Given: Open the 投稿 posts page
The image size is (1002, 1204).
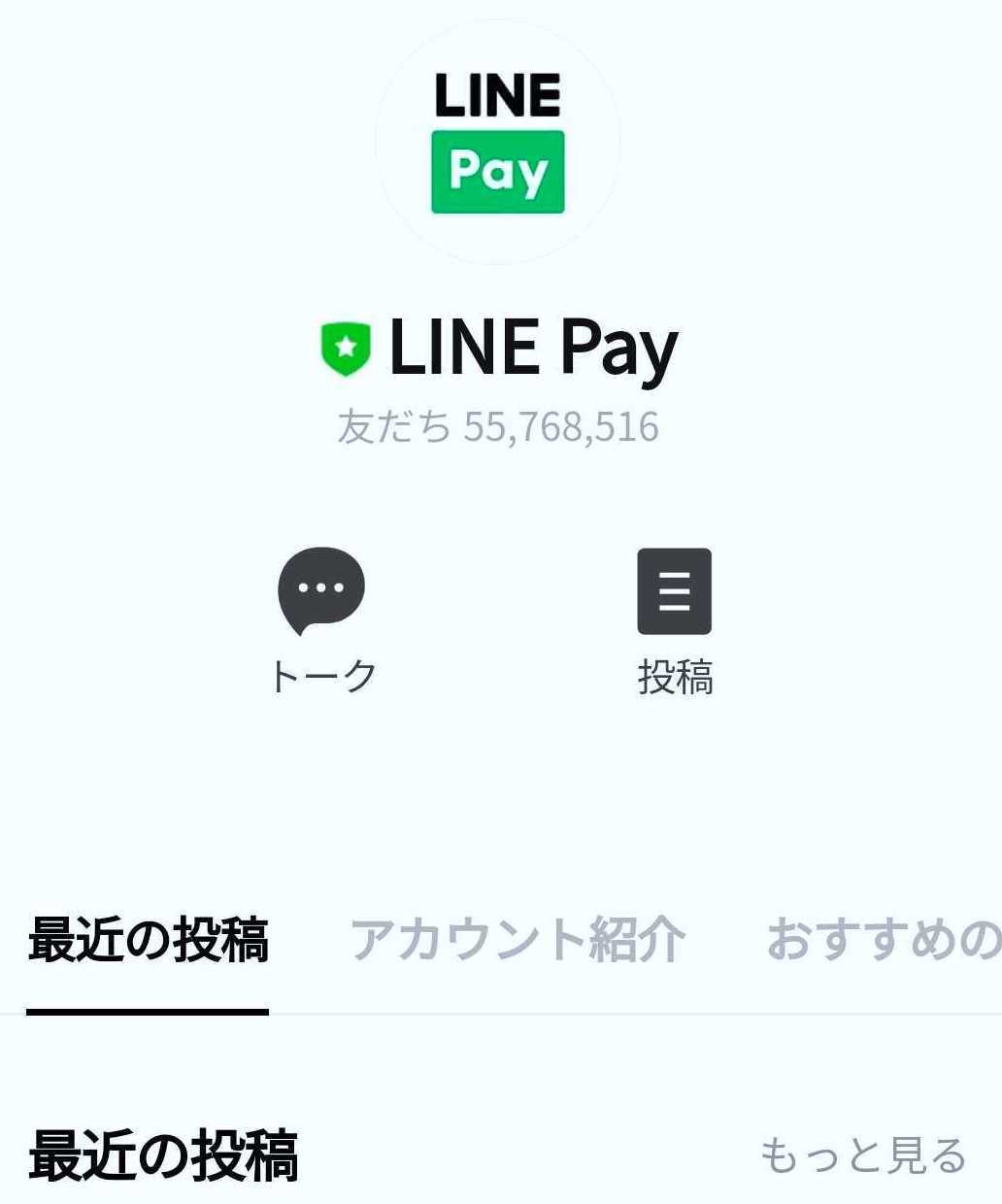Looking at the screenshot, I should coord(675,619).
